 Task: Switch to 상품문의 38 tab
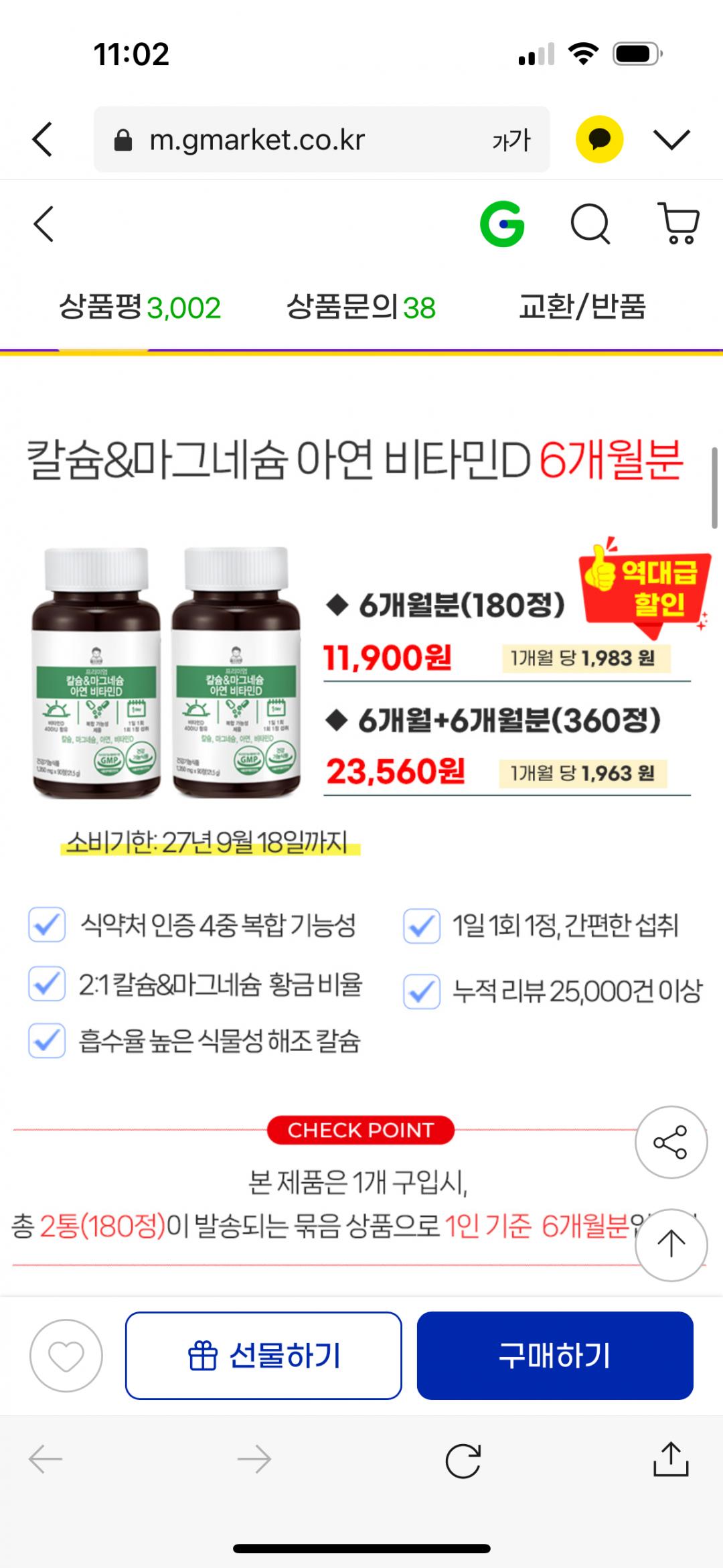click(361, 307)
